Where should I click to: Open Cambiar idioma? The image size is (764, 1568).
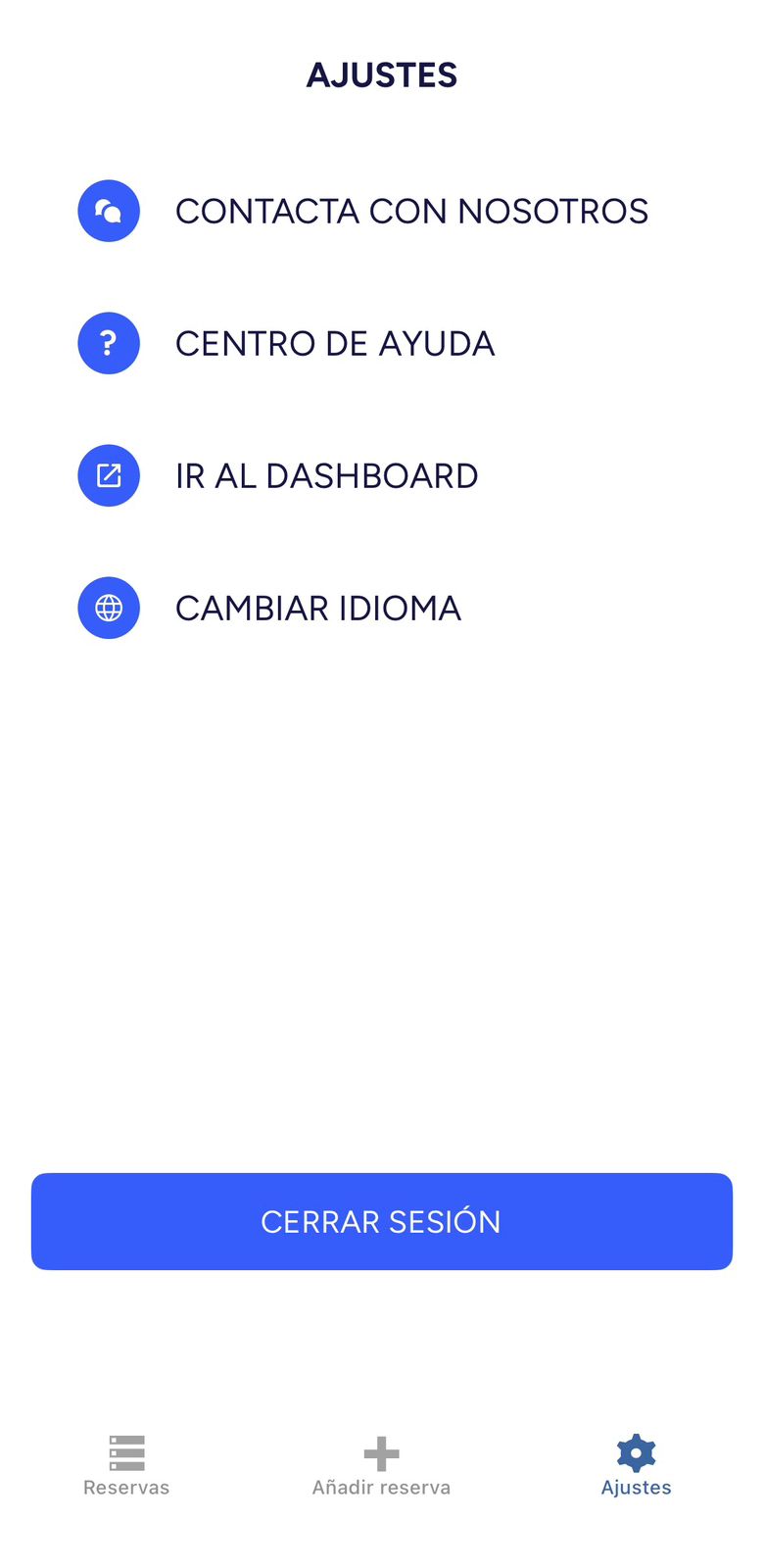coord(317,608)
